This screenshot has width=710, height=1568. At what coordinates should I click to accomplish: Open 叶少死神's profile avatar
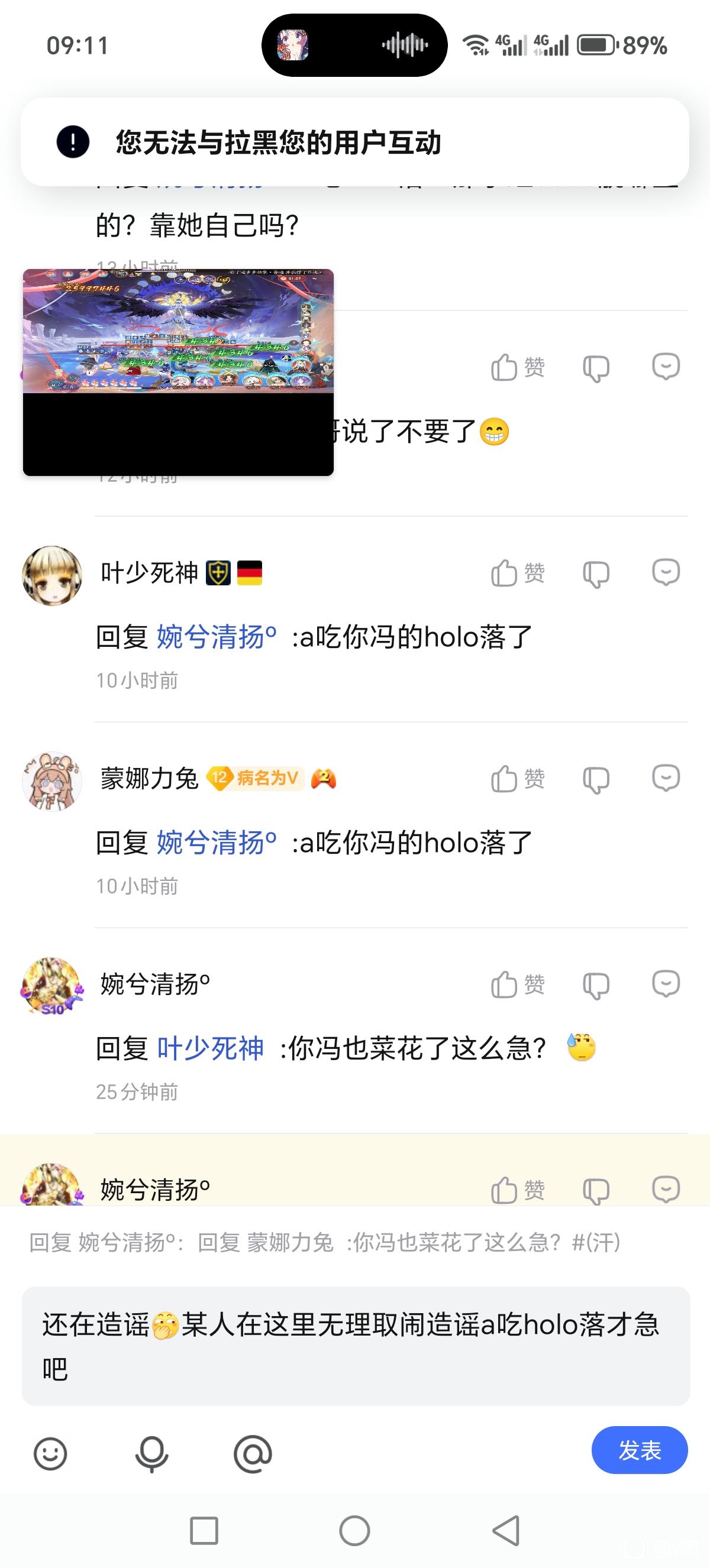pyautogui.click(x=51, y=575)
